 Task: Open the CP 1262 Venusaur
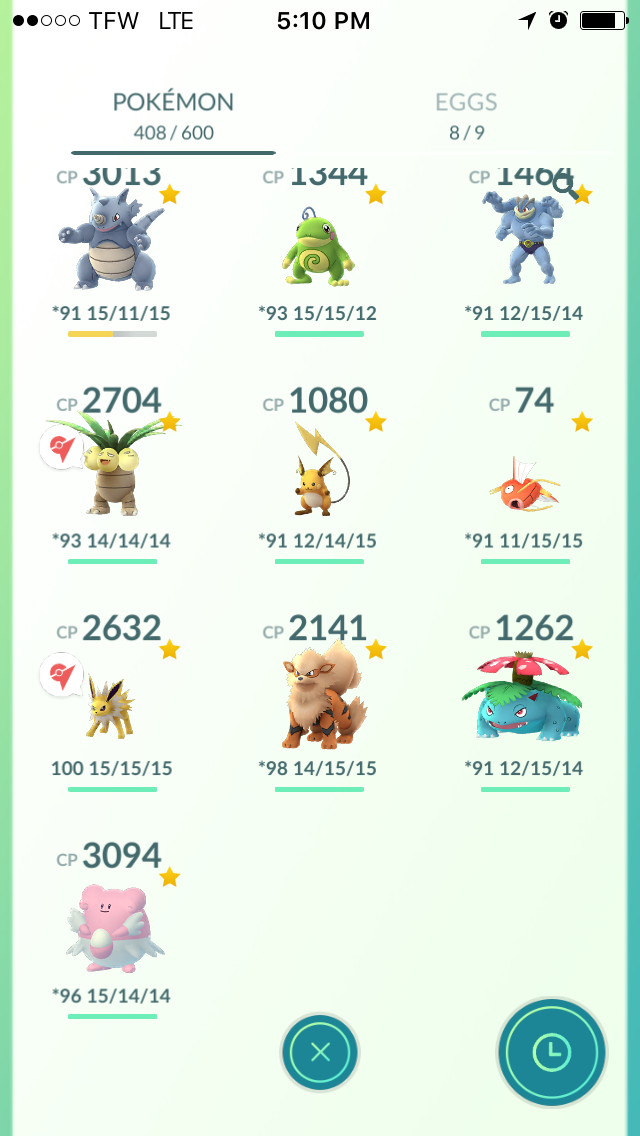tap(525, 701)
